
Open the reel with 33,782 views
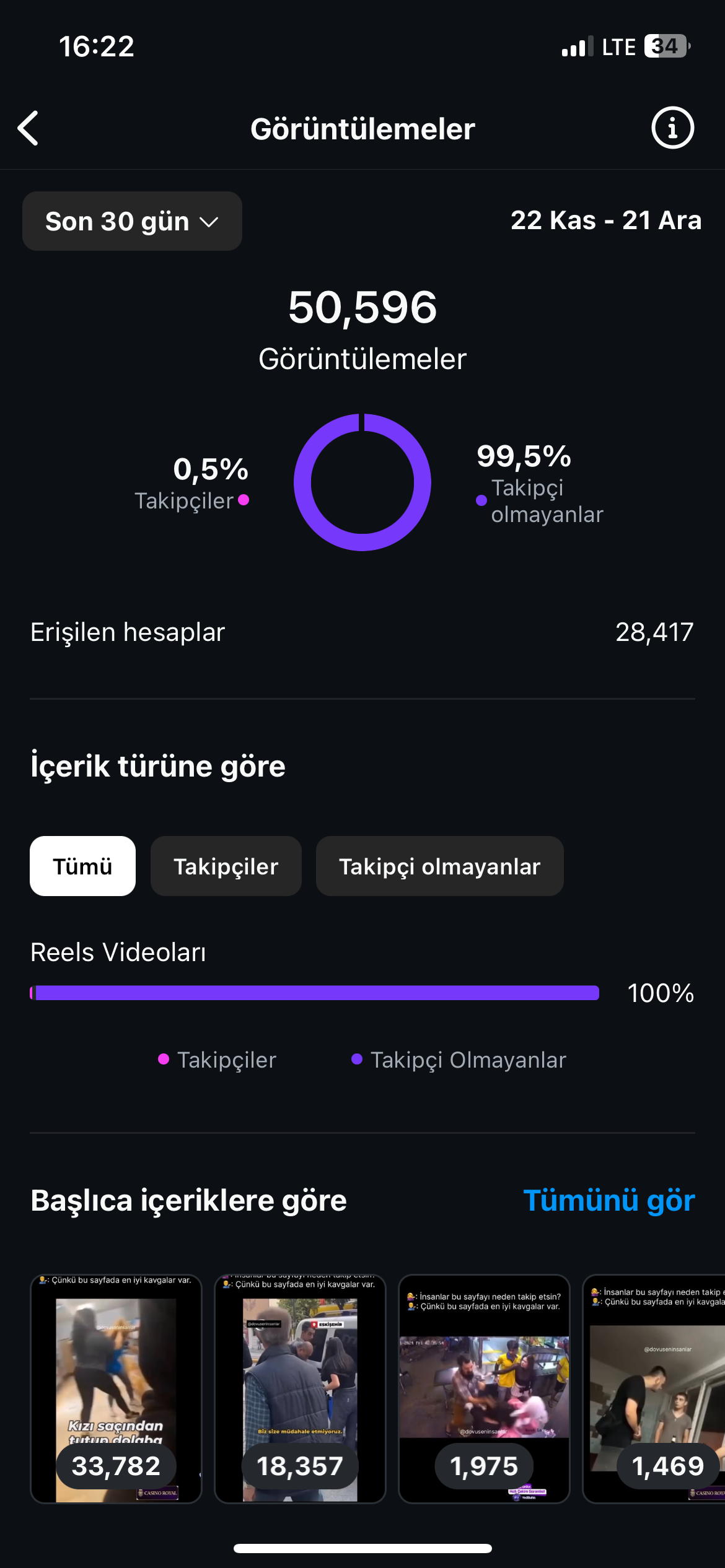(116, 1388)
